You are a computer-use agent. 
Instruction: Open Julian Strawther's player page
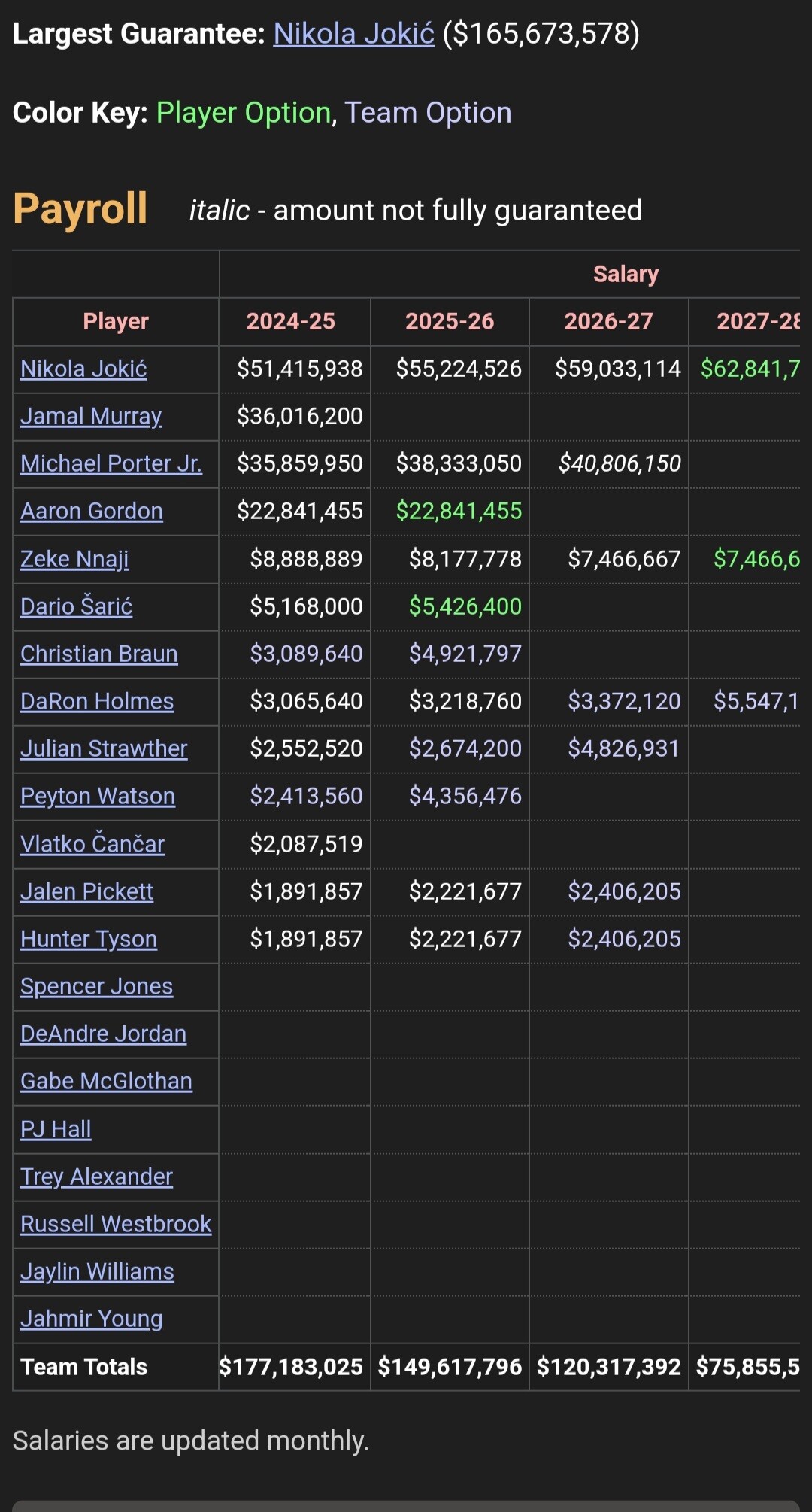pyautogui.click(x=104, y=748)
